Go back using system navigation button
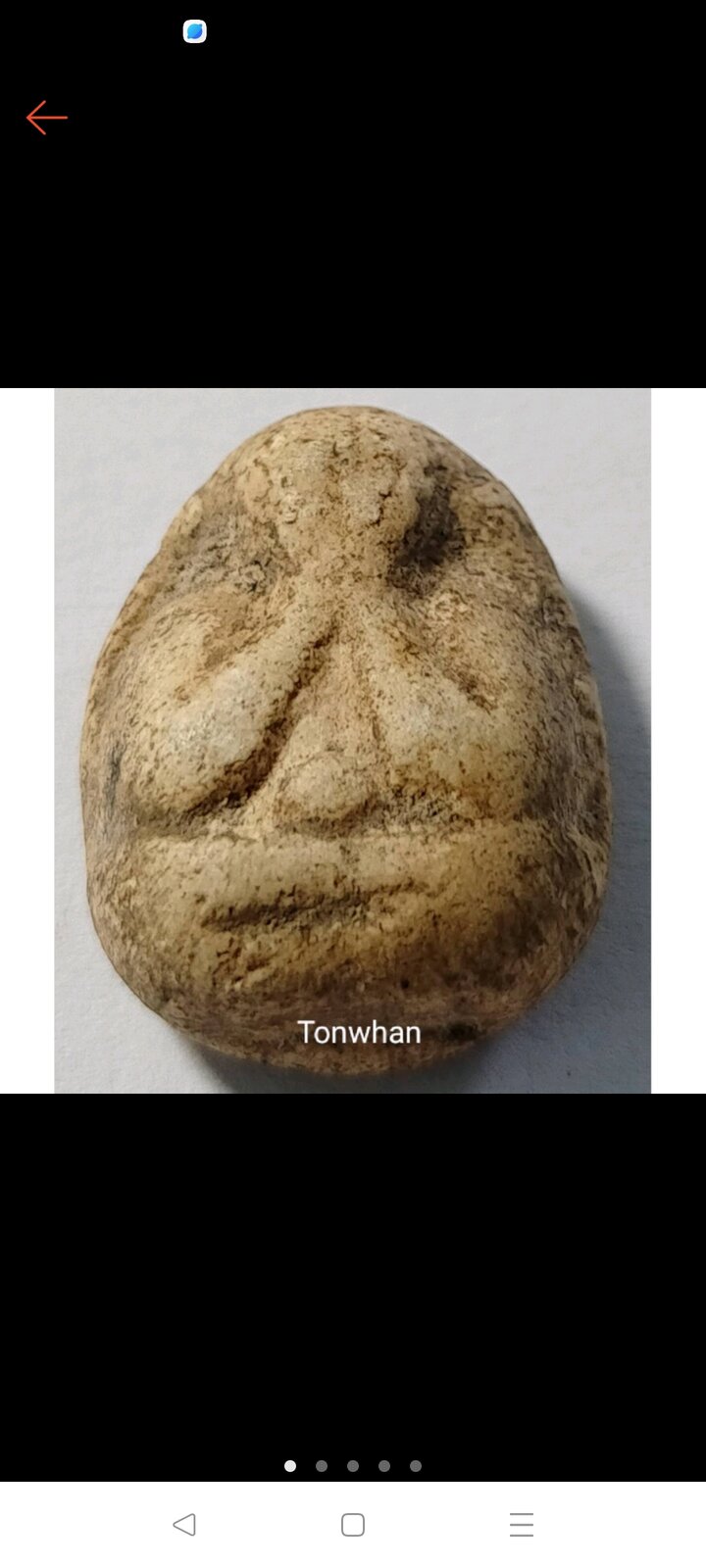The image size is (706, 1568). coord(184,1524)
